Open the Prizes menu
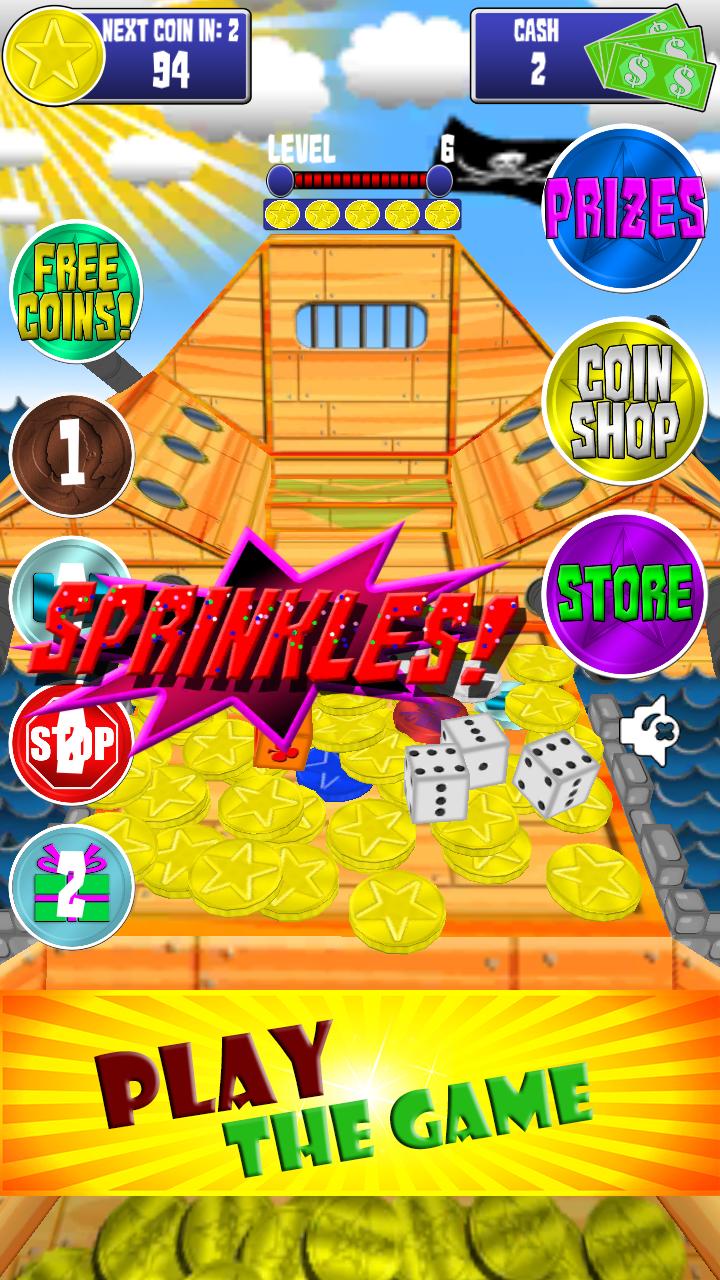Viewport: 720px width, 1280px height. 625,208
